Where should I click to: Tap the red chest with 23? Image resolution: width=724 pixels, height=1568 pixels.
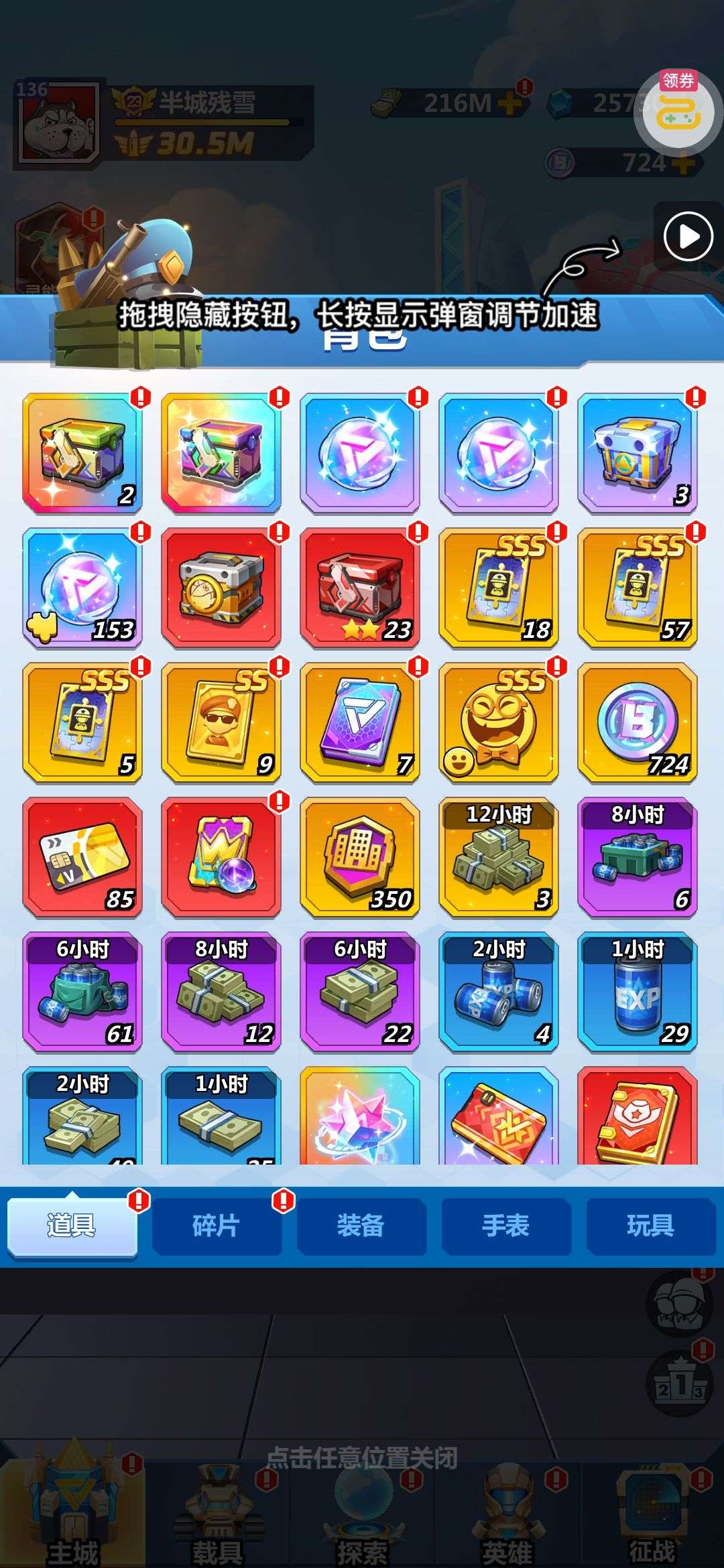(360, 588)
